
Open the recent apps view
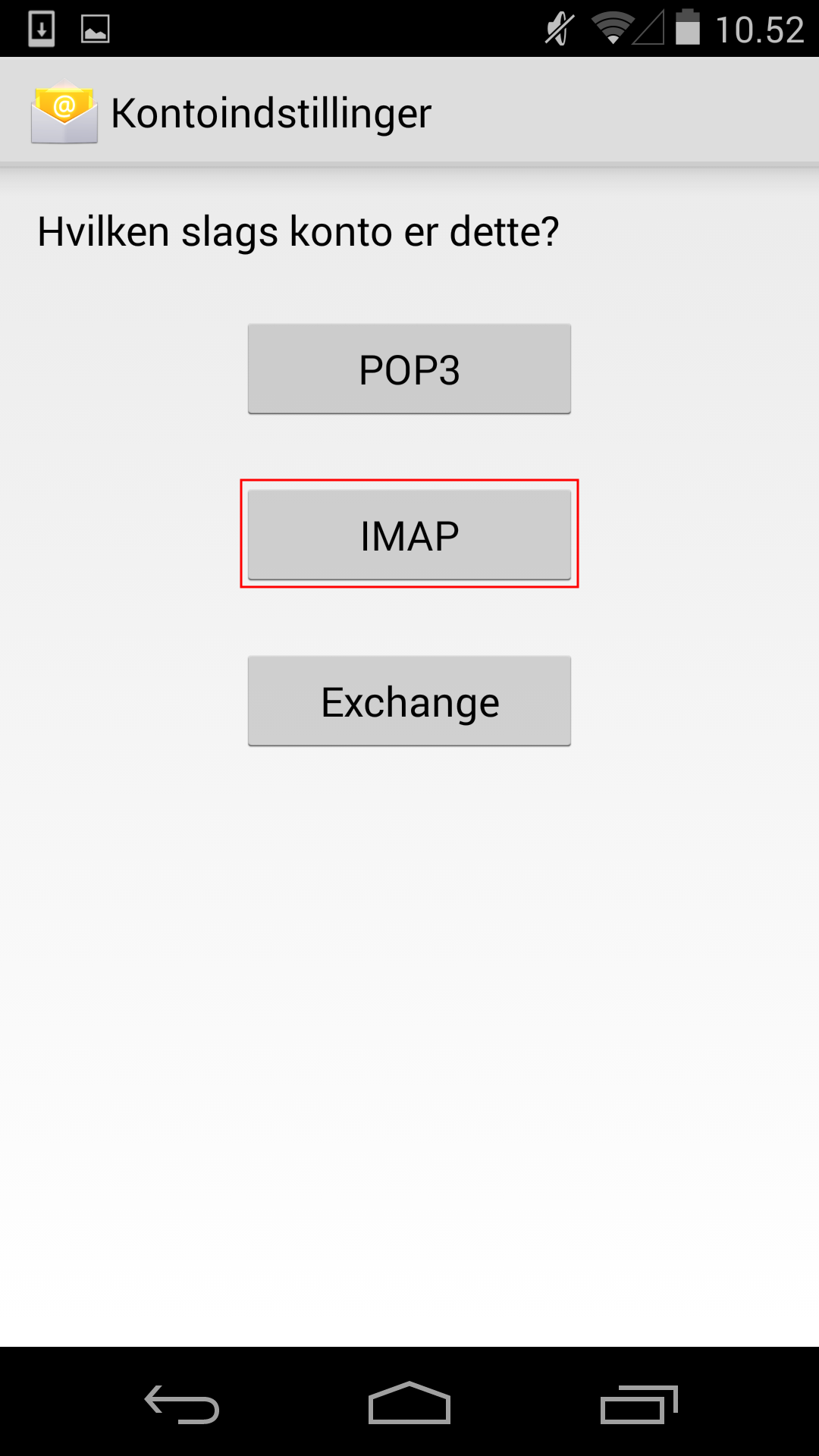tap(639, 1404)
